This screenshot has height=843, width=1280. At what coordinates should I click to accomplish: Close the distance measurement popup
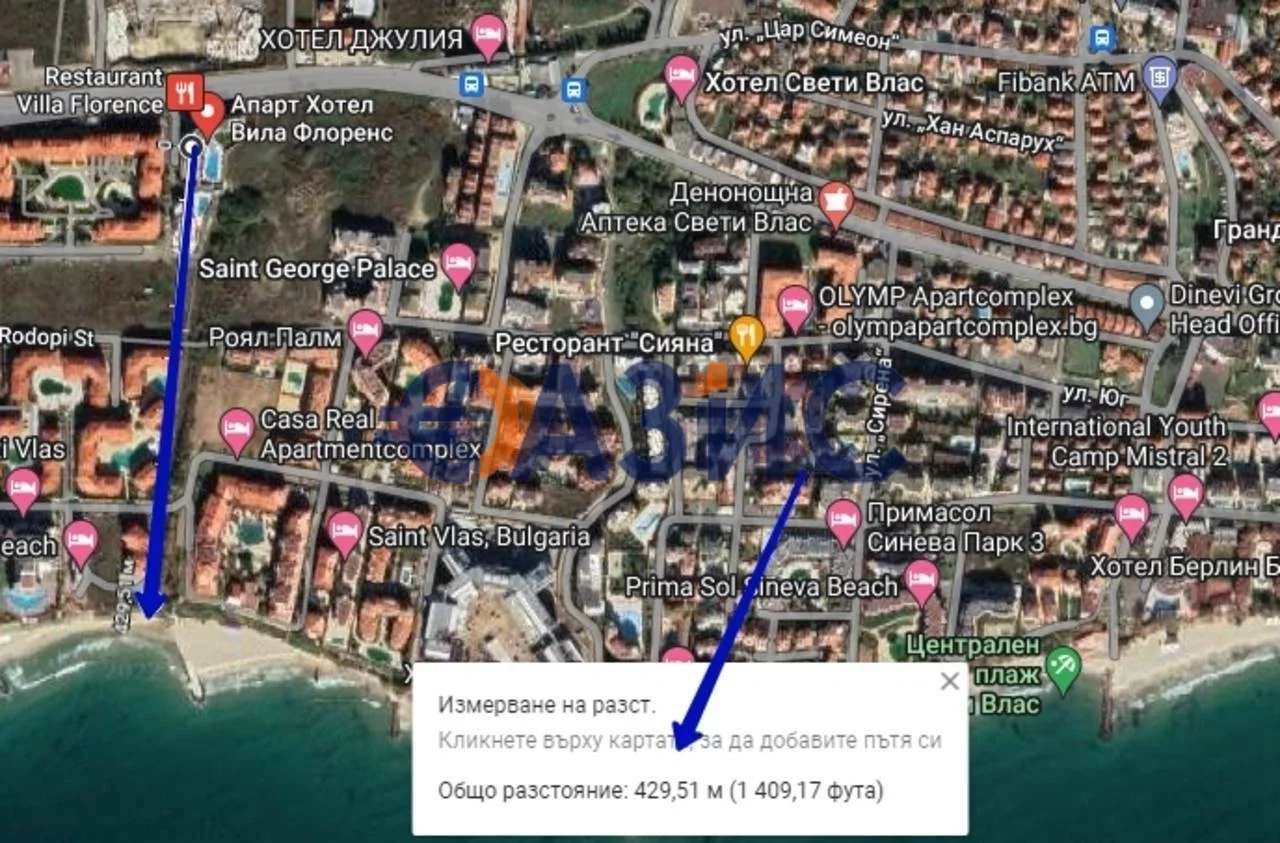tap(950, 682)
